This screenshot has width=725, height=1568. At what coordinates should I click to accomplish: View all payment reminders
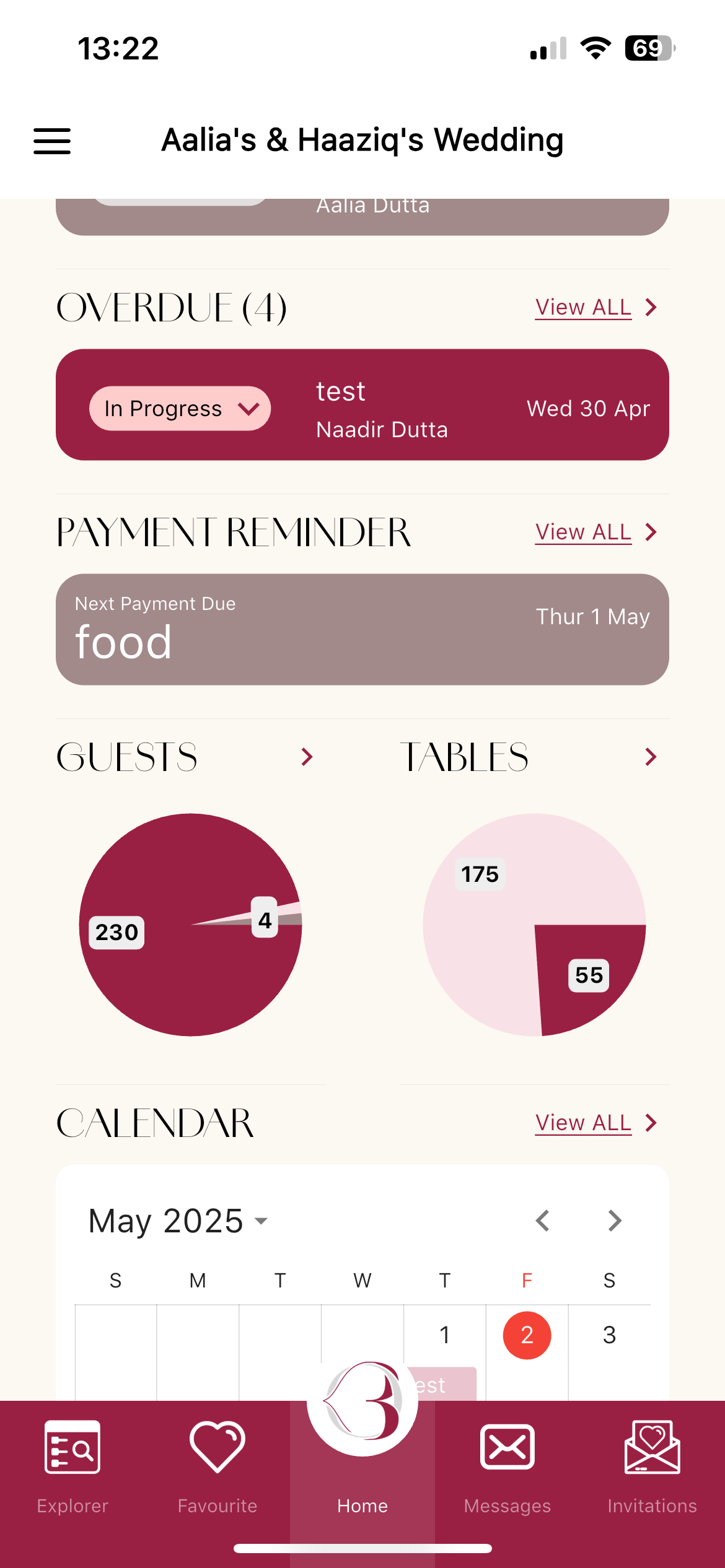595,532
